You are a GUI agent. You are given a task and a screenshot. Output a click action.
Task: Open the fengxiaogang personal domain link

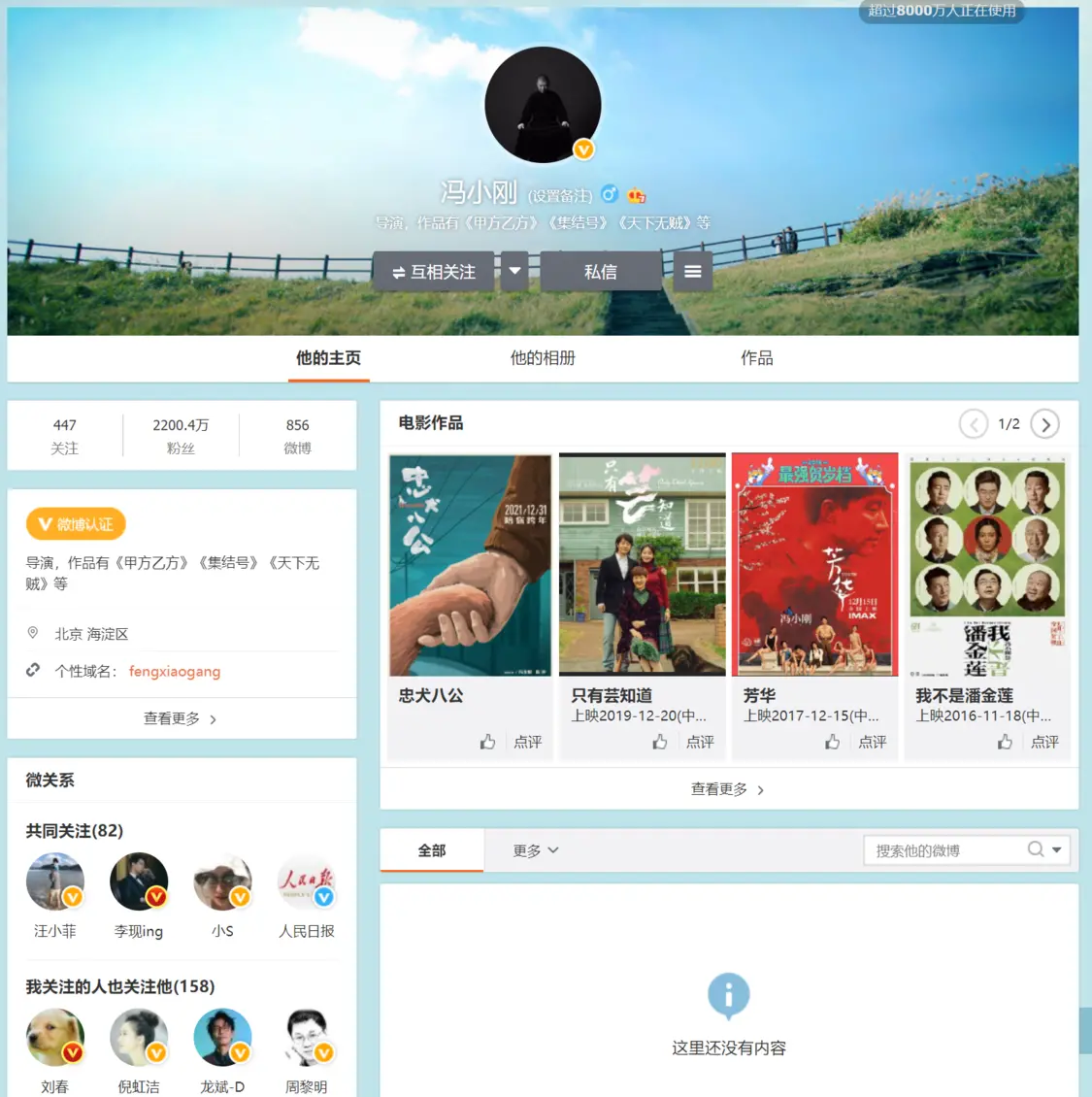[175, 671]
